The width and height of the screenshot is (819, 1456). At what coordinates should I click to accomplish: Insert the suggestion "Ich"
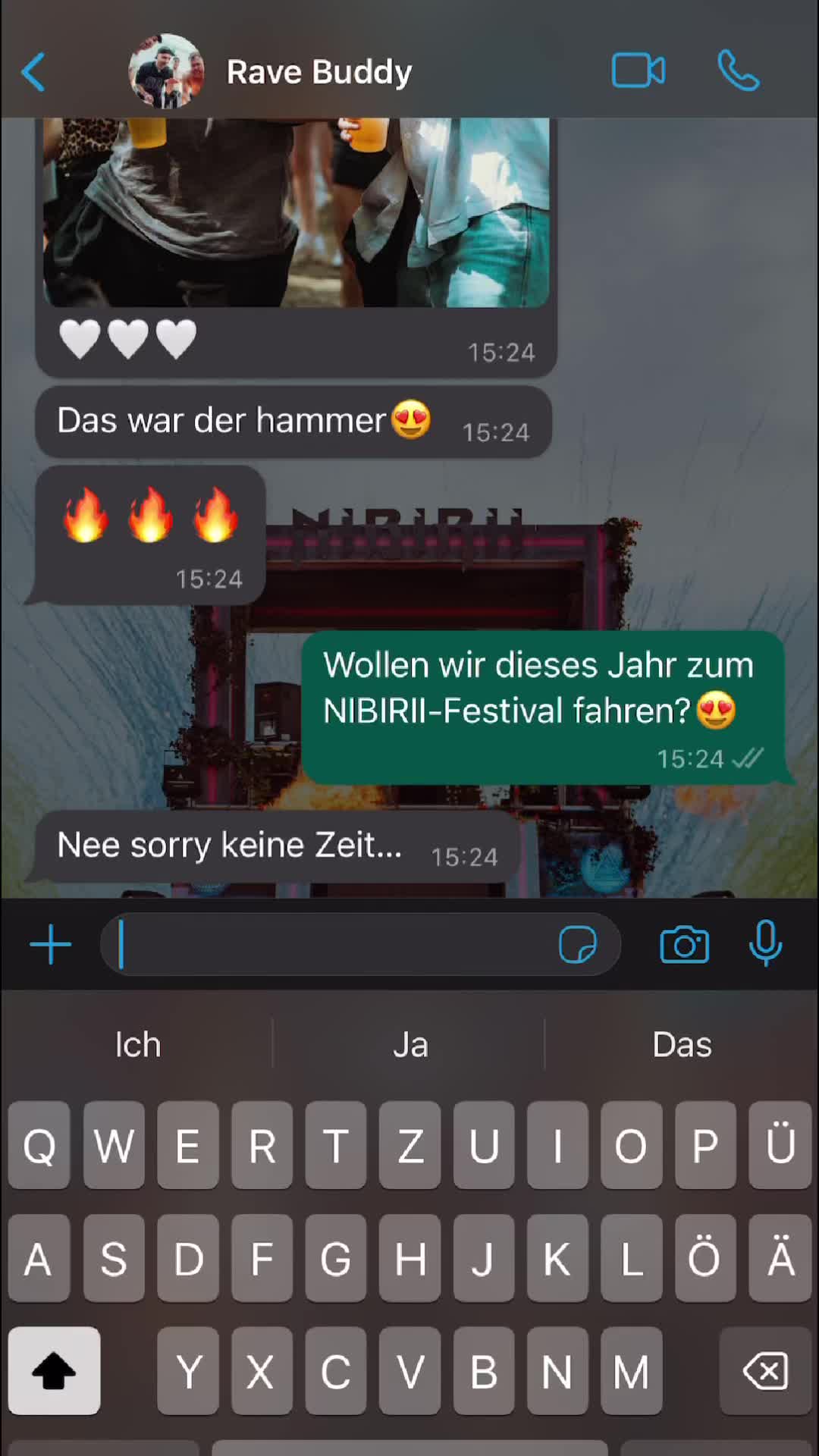(x=137, y=1045)
